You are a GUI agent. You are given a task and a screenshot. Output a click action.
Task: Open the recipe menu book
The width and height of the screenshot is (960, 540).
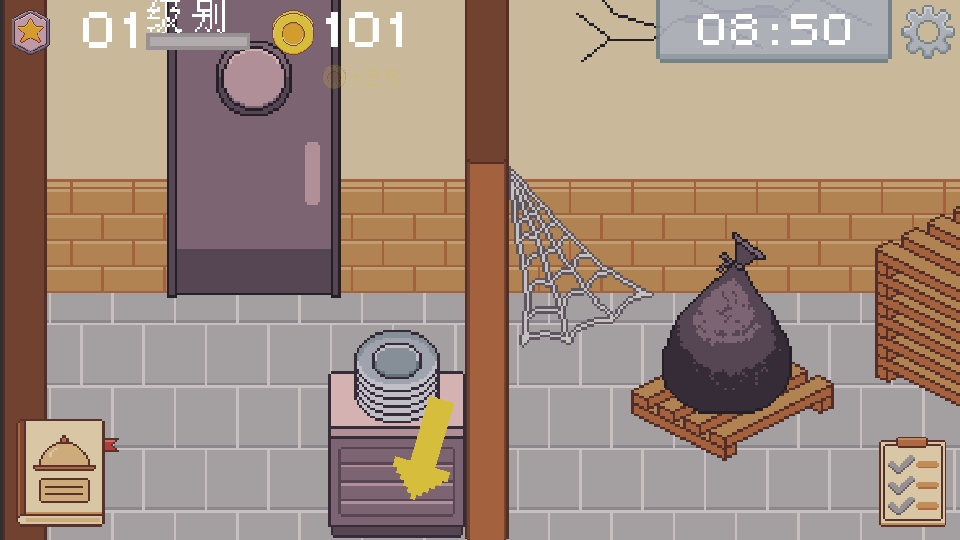click(x=62, y=472)
